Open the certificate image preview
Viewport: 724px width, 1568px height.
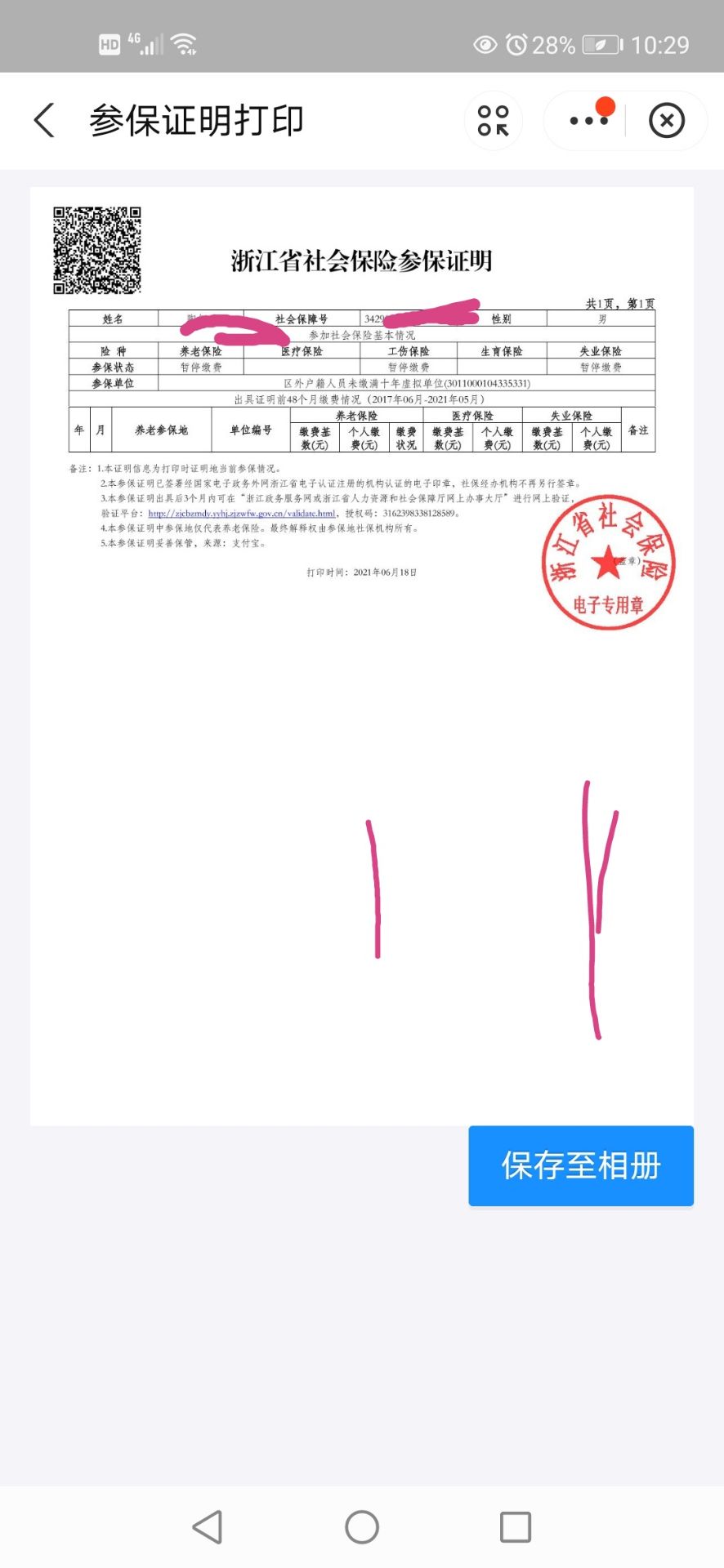(361, 655)
